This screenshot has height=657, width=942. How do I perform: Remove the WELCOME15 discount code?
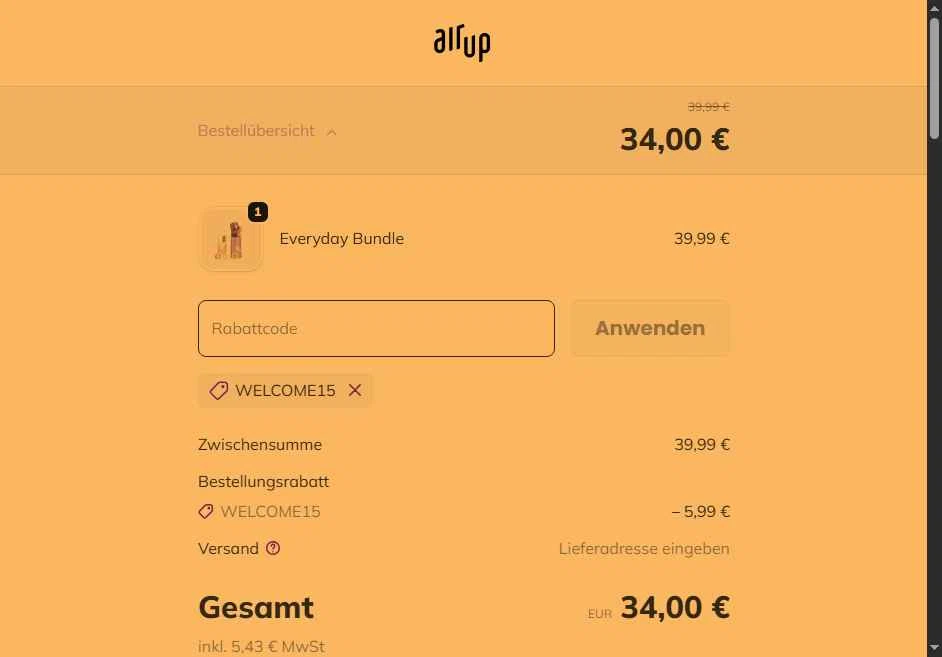tap(355, 391)
